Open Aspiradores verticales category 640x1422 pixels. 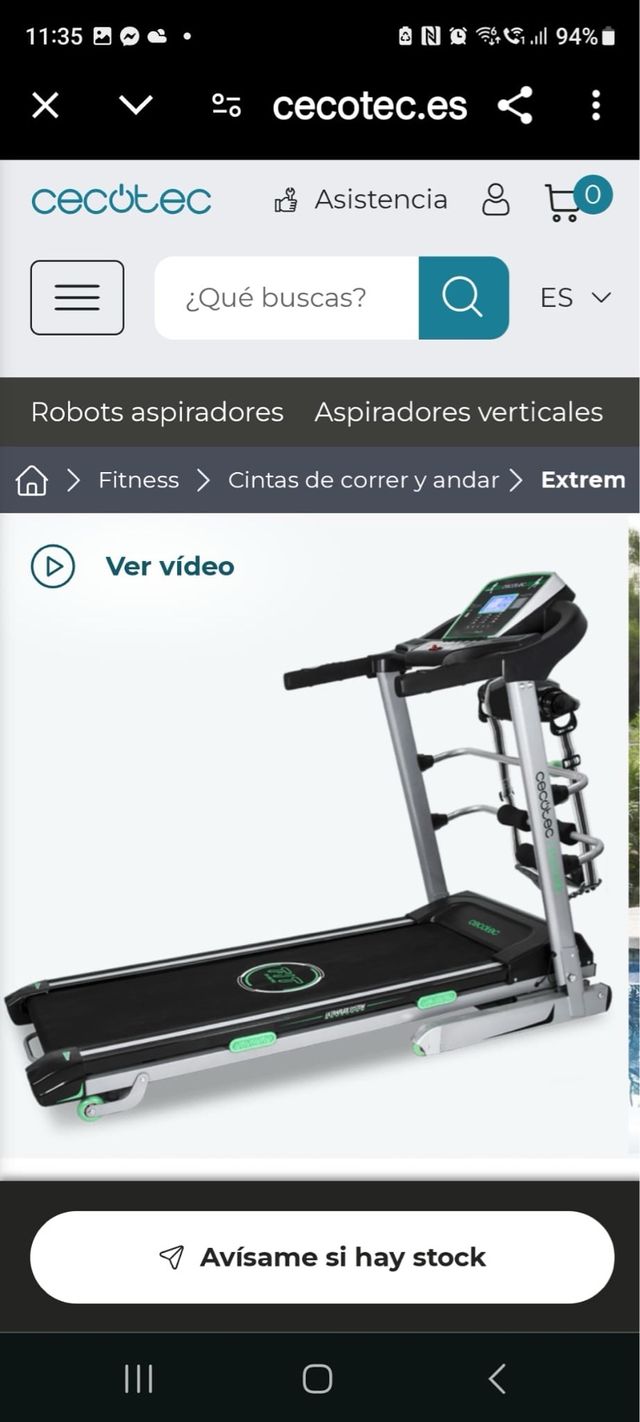point(458,412)
